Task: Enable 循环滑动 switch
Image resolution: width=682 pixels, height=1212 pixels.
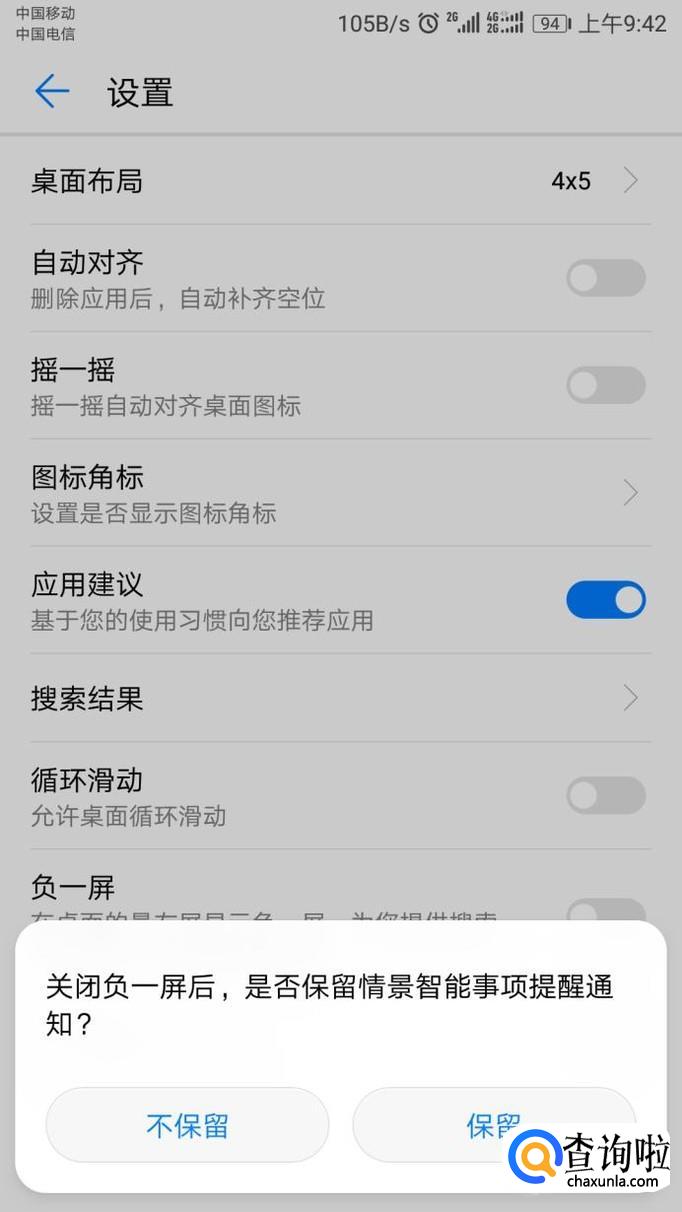Action: 605,796
